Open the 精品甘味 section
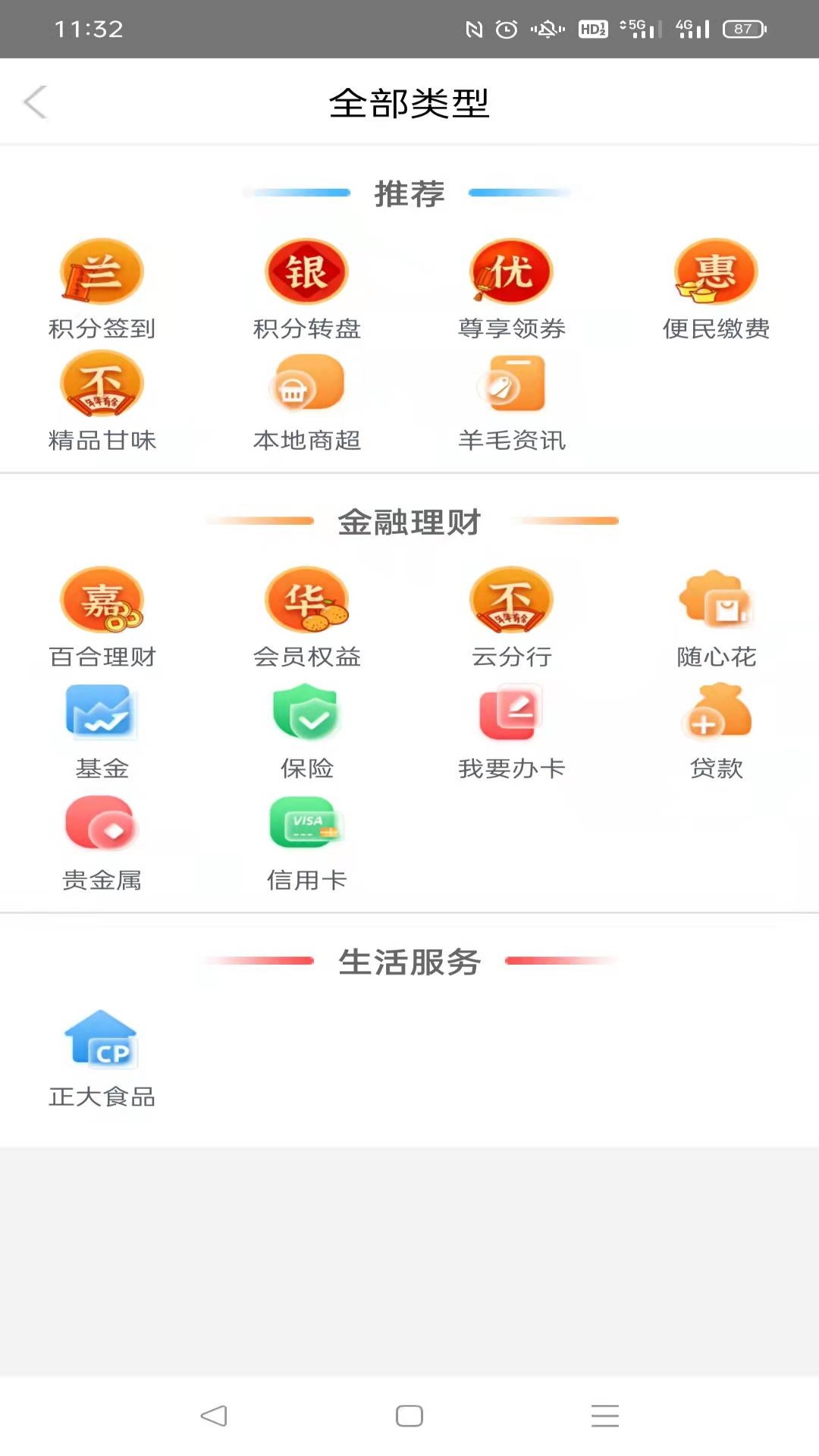 (x=102, y=400)
